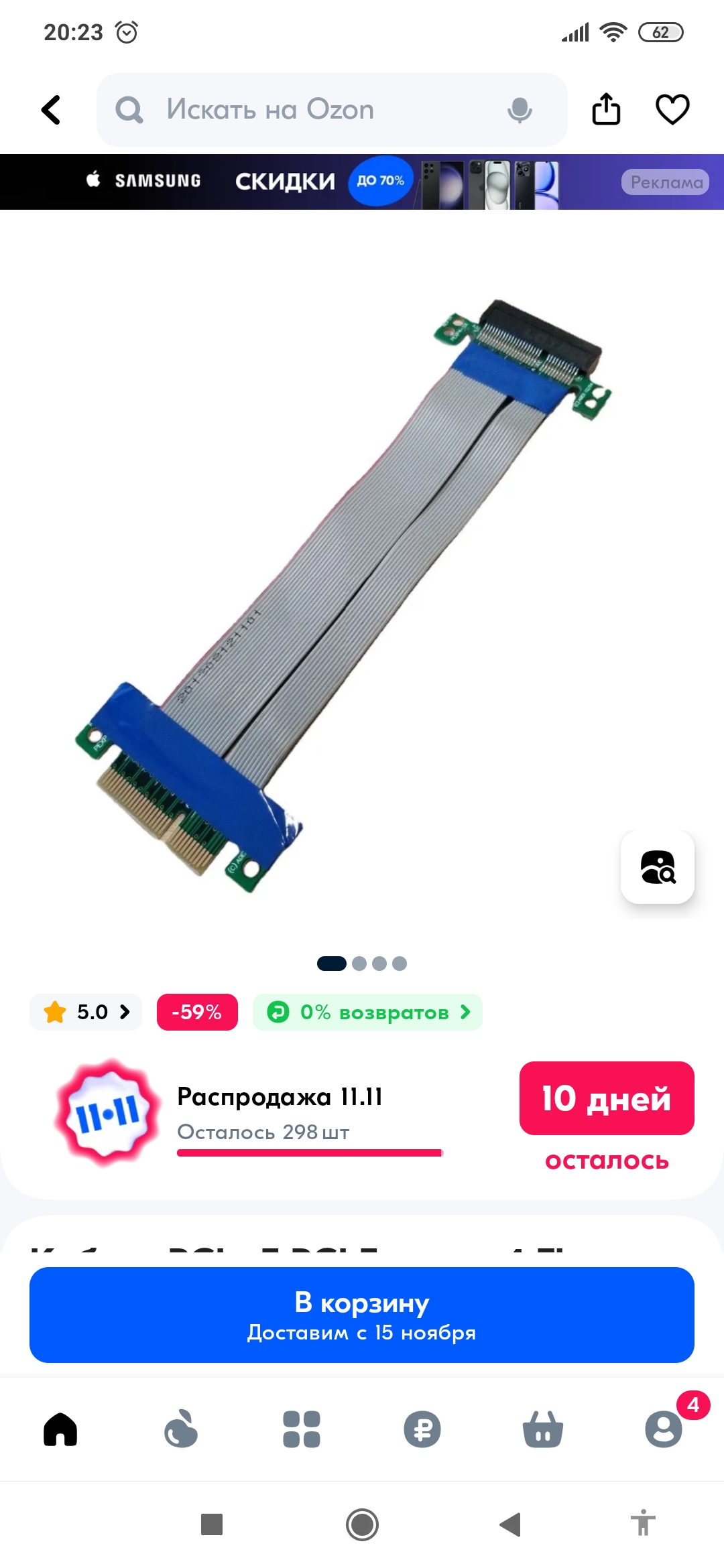Share this product

tap(606, 109)
